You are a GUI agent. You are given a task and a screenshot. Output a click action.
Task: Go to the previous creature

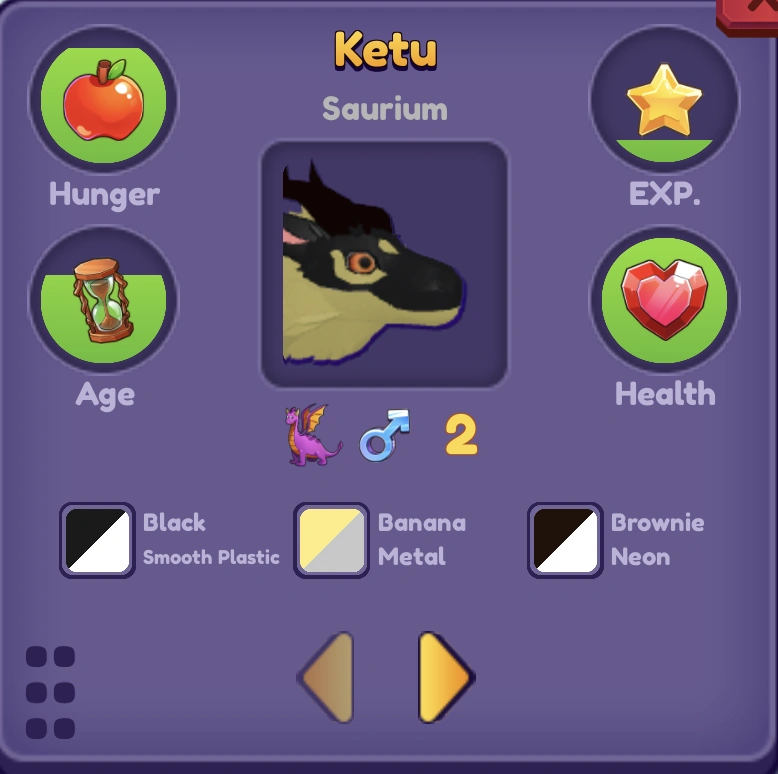point(328,677)
